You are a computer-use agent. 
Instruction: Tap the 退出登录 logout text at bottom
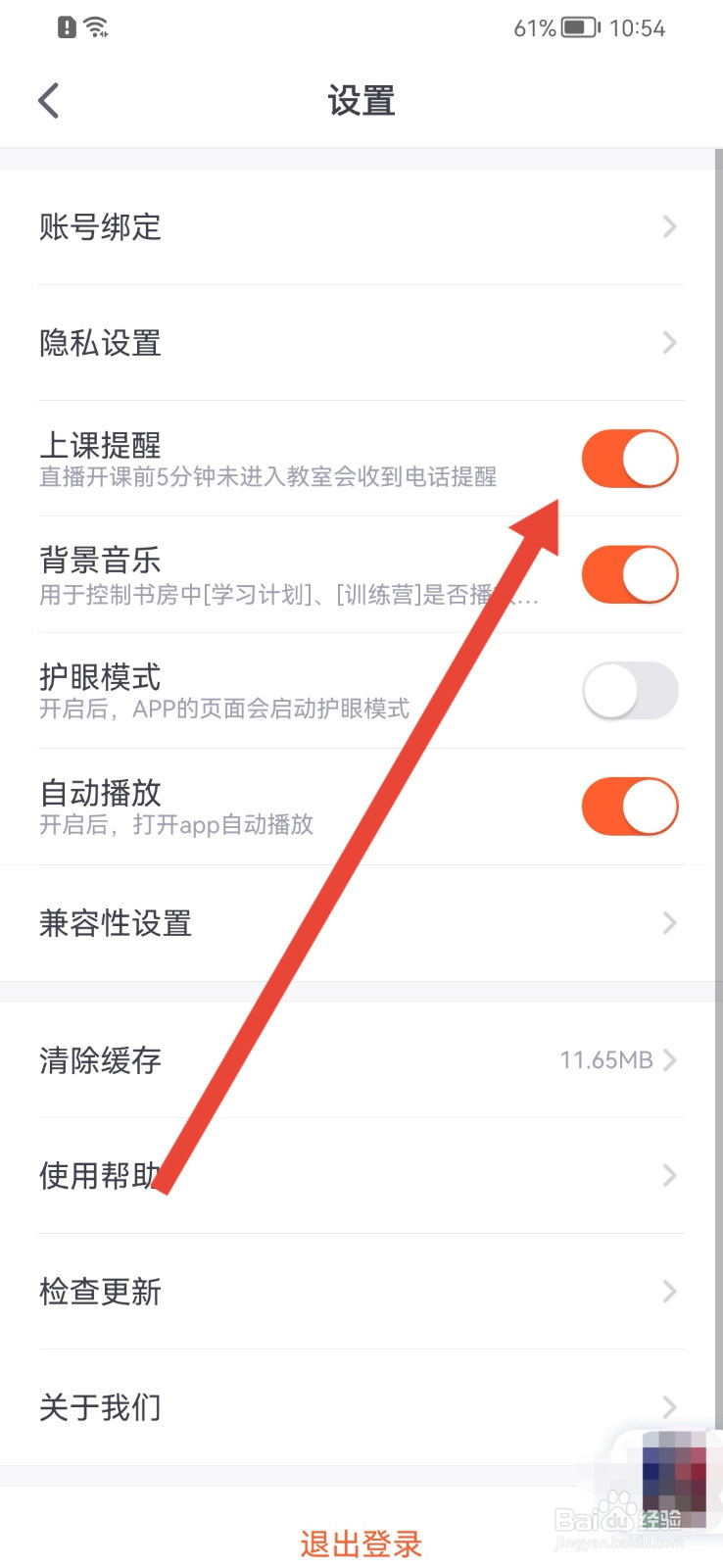click(361, 1543)
